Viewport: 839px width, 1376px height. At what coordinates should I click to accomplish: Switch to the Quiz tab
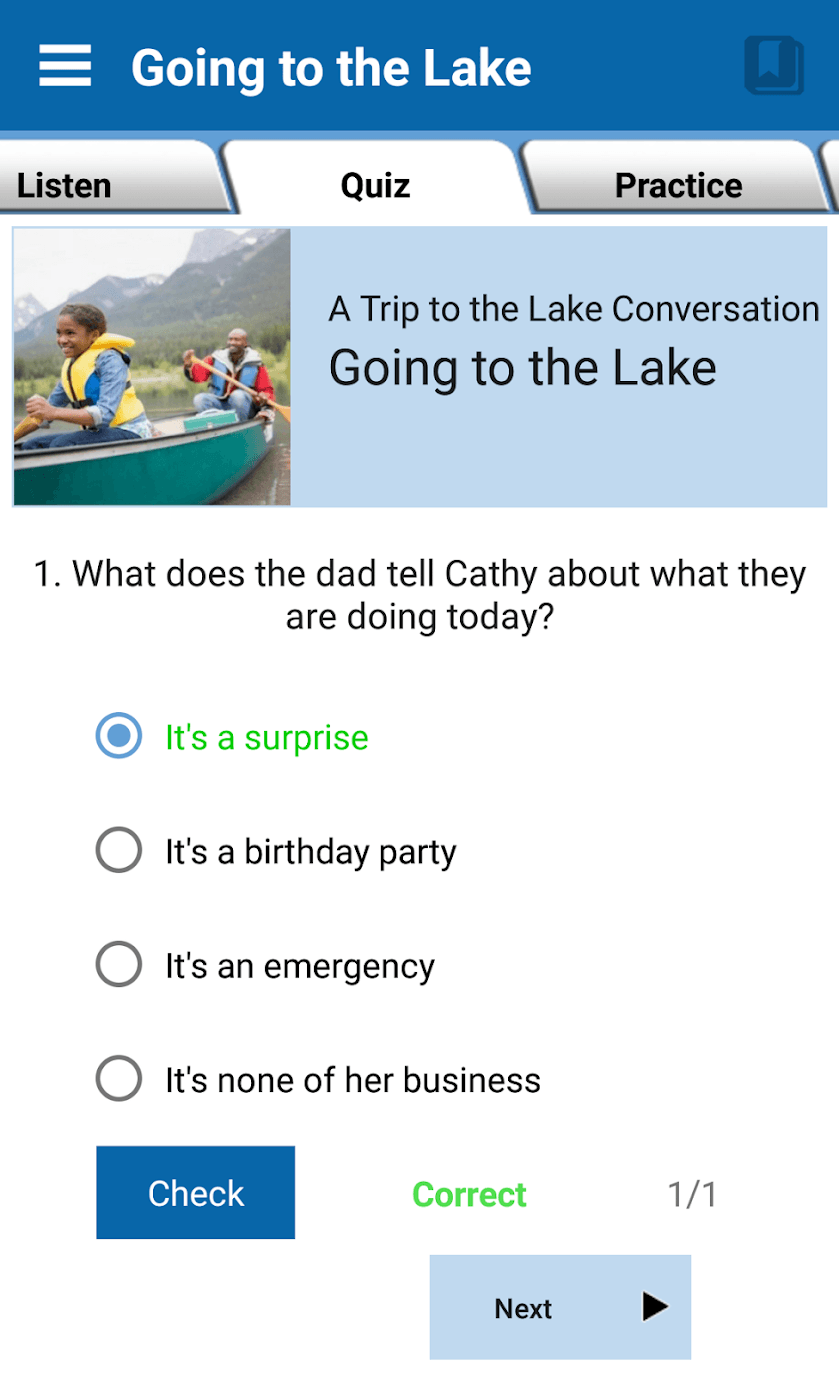click(x=375, y=185)
